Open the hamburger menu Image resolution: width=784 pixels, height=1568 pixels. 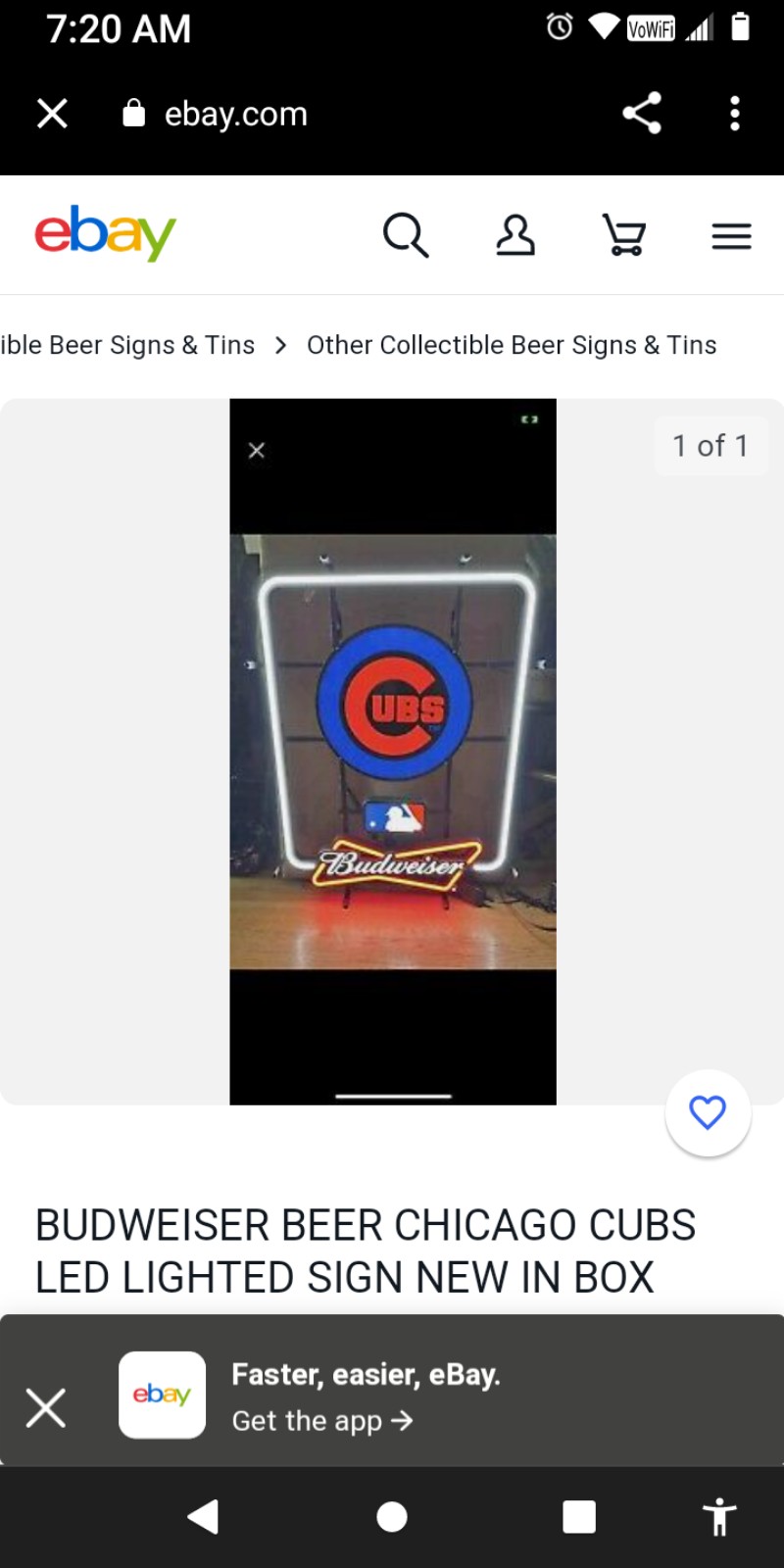click(731, 236)
